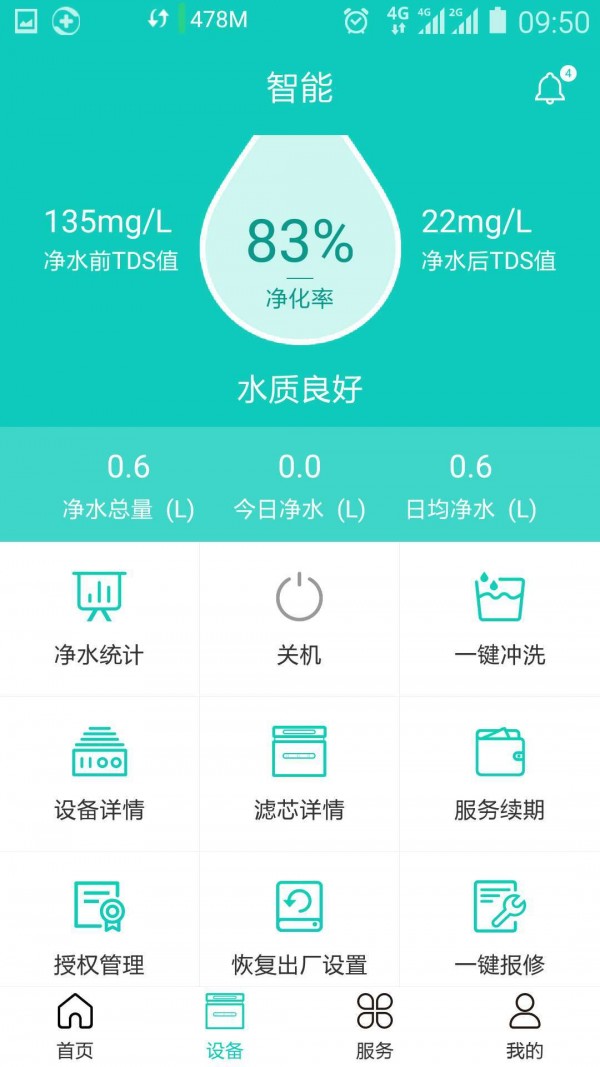Tap 关机 to power off the device
Screen dimensions: 600x1067
click(299, 619)
